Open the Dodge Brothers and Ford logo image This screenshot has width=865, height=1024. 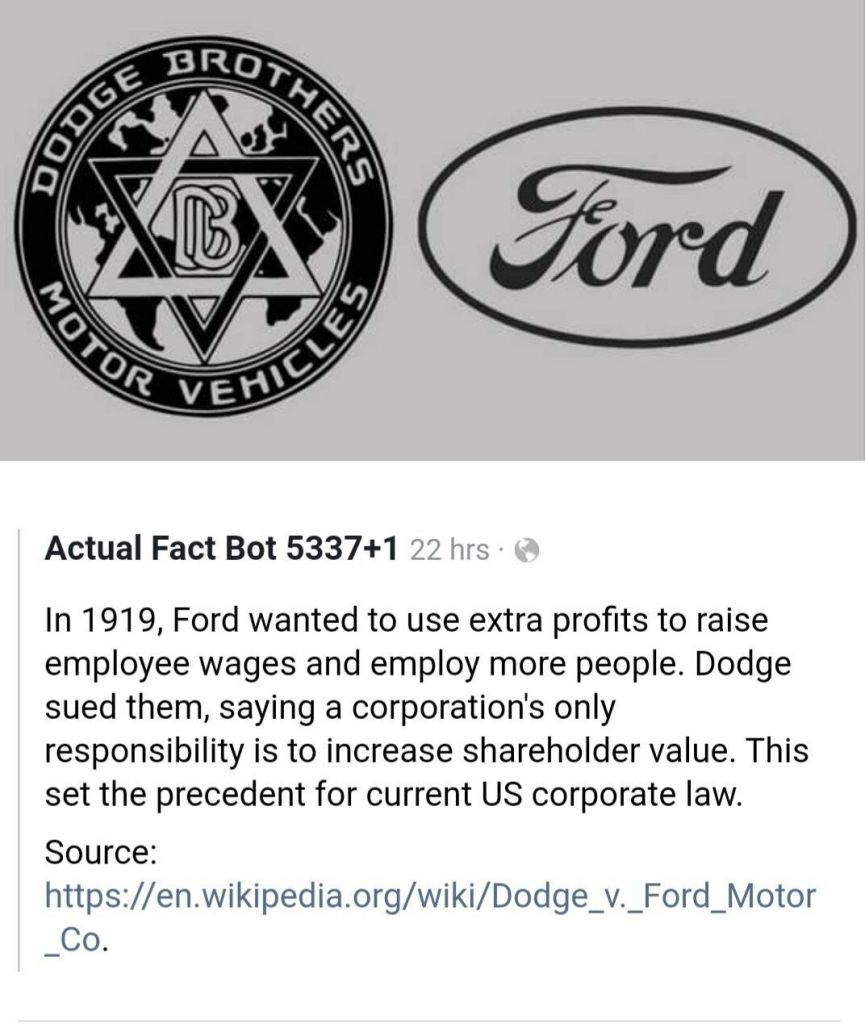pyautogui.click(x=432, y=230)
